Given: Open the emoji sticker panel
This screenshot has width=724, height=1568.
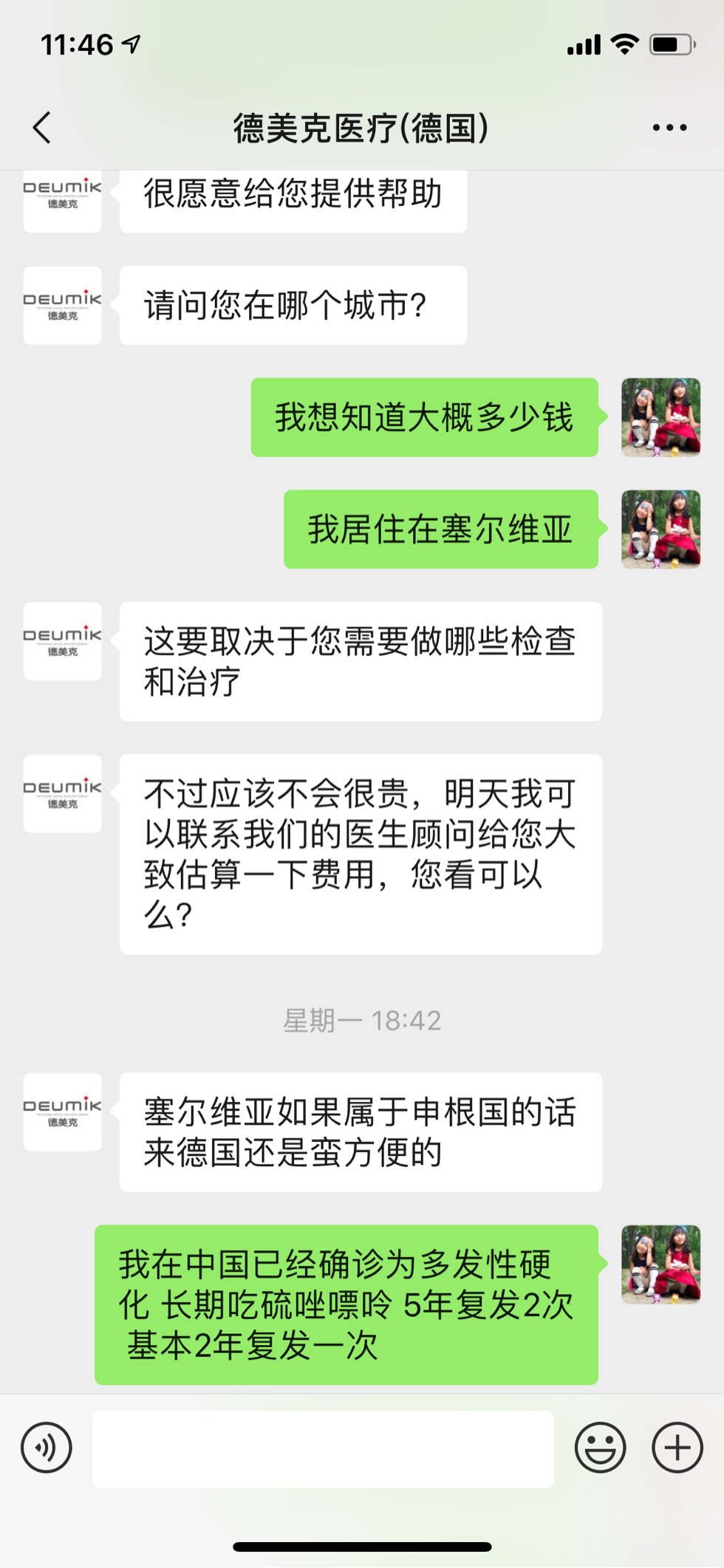Looking at the screenshot, I should pos(600,1448).
